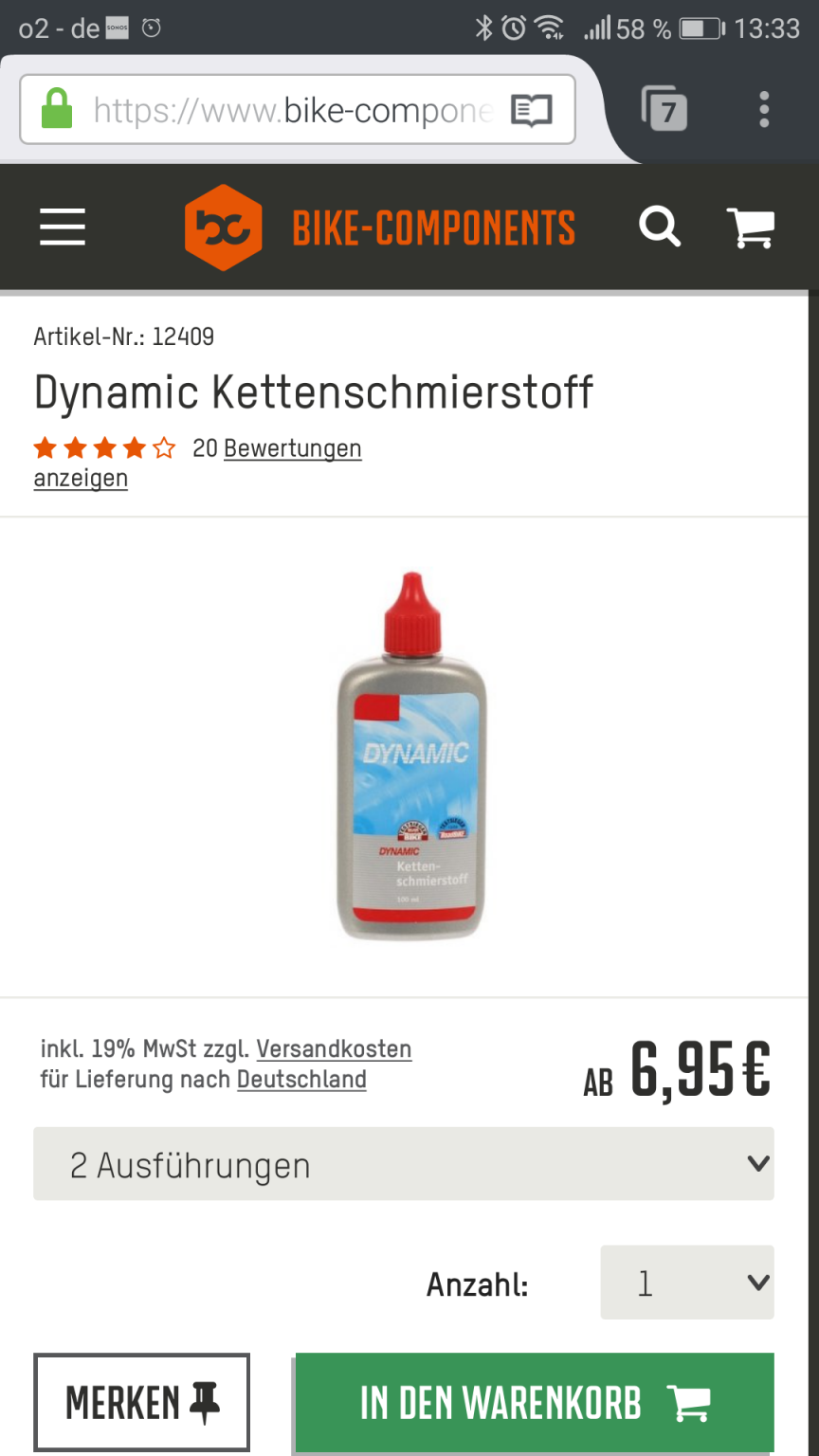The image size is (819, 1456).
Task: Open the browser overflow menu
Action: [764, 110]
